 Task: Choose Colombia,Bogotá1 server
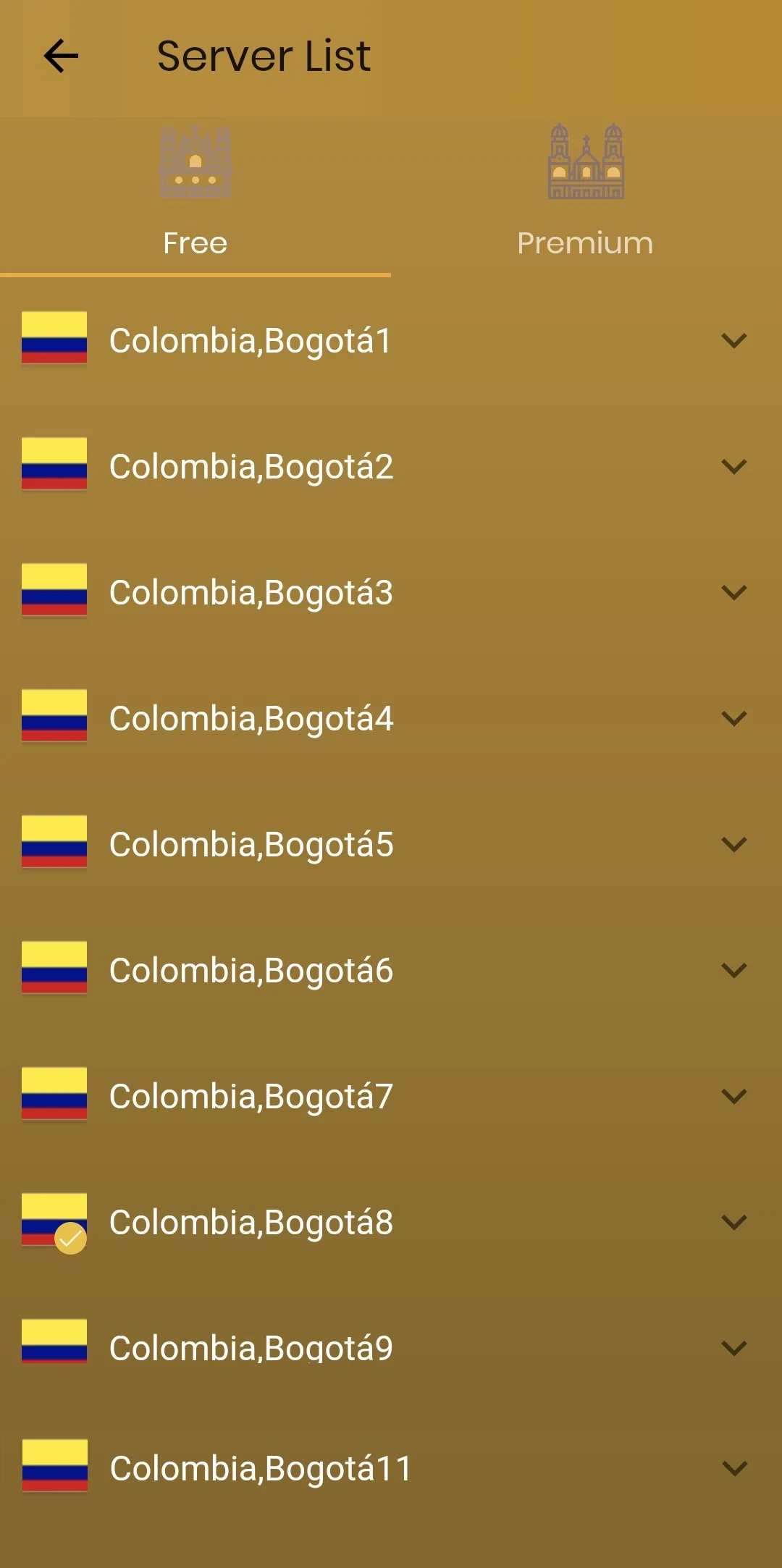pos(391,340)
